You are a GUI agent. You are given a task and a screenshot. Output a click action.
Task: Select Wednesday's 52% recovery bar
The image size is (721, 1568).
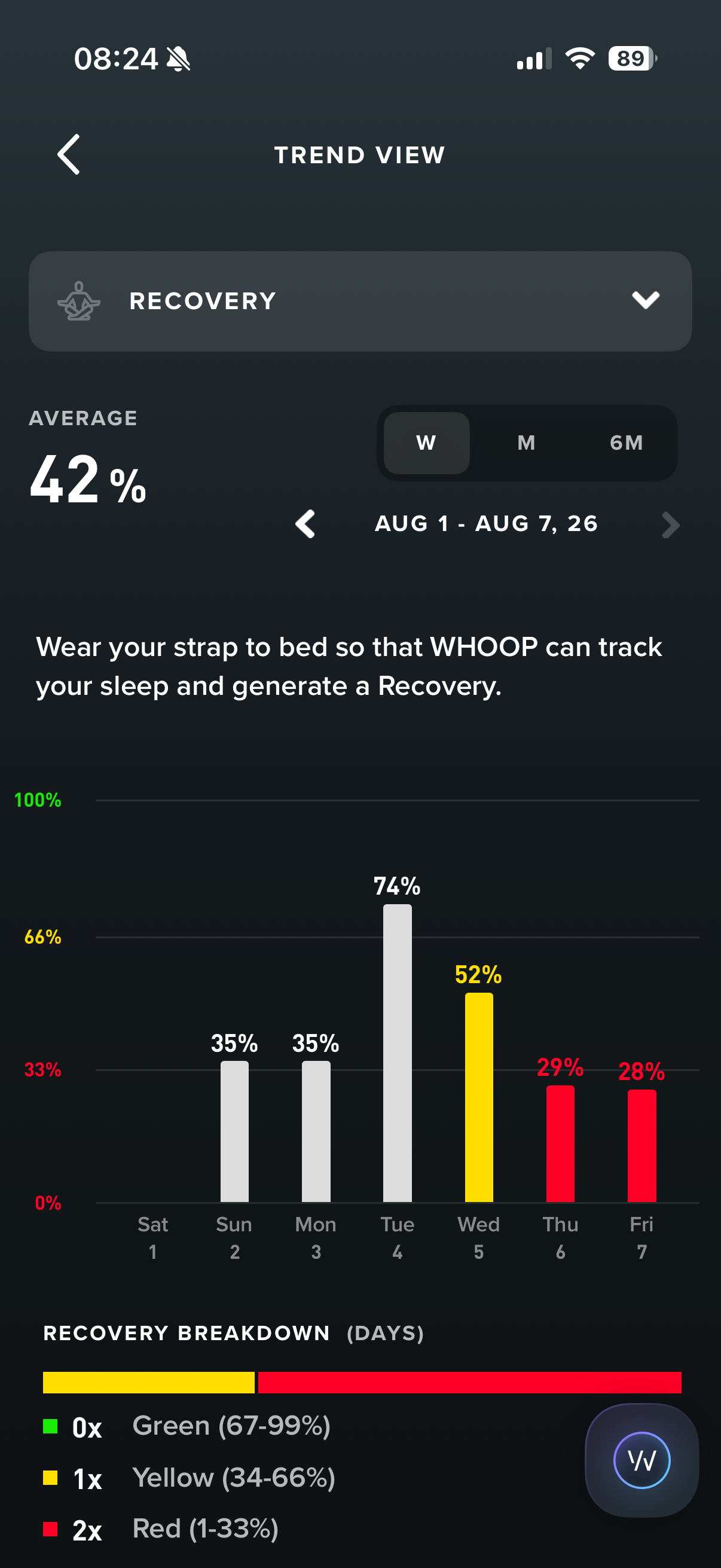click(x=479, y=1097)
